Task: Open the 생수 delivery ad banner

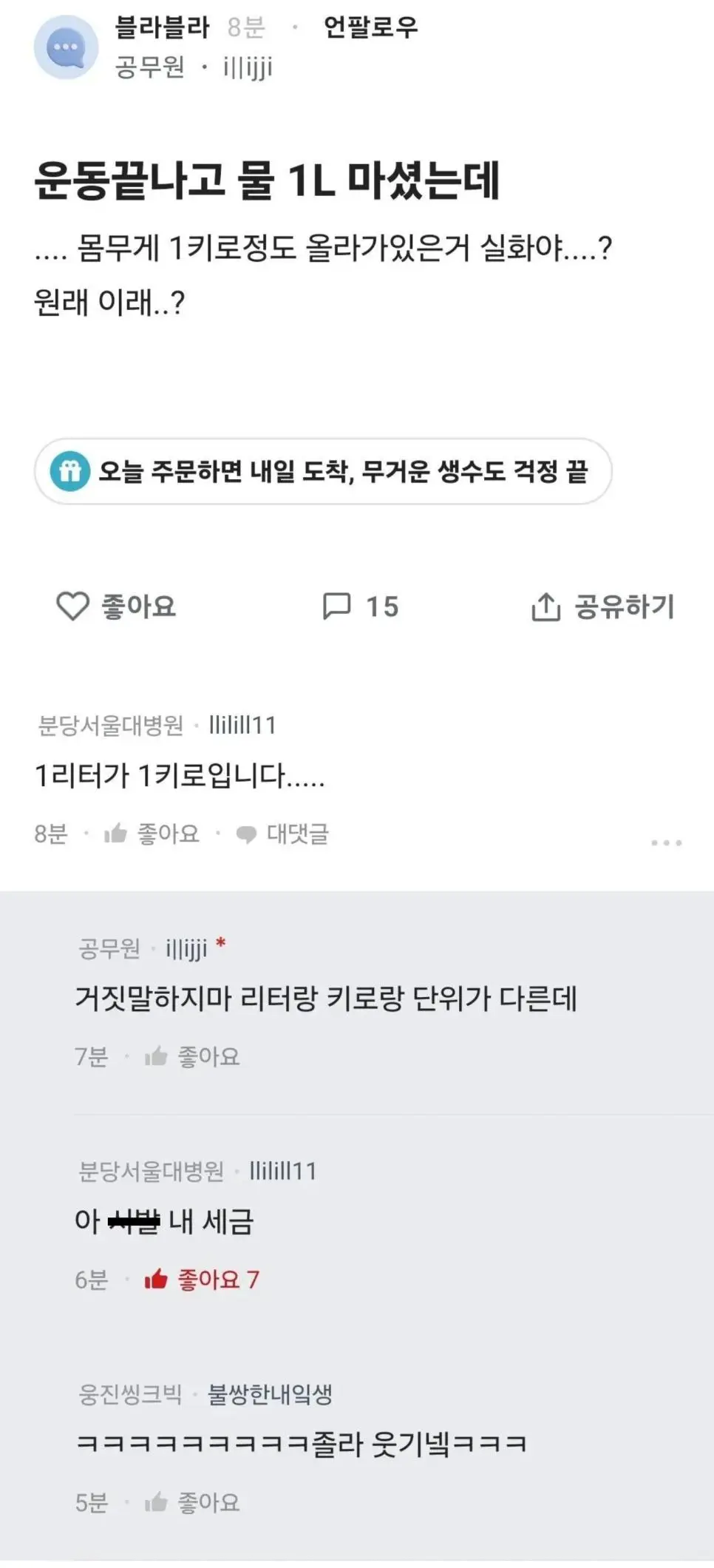Action: click(x=323, y=471)
